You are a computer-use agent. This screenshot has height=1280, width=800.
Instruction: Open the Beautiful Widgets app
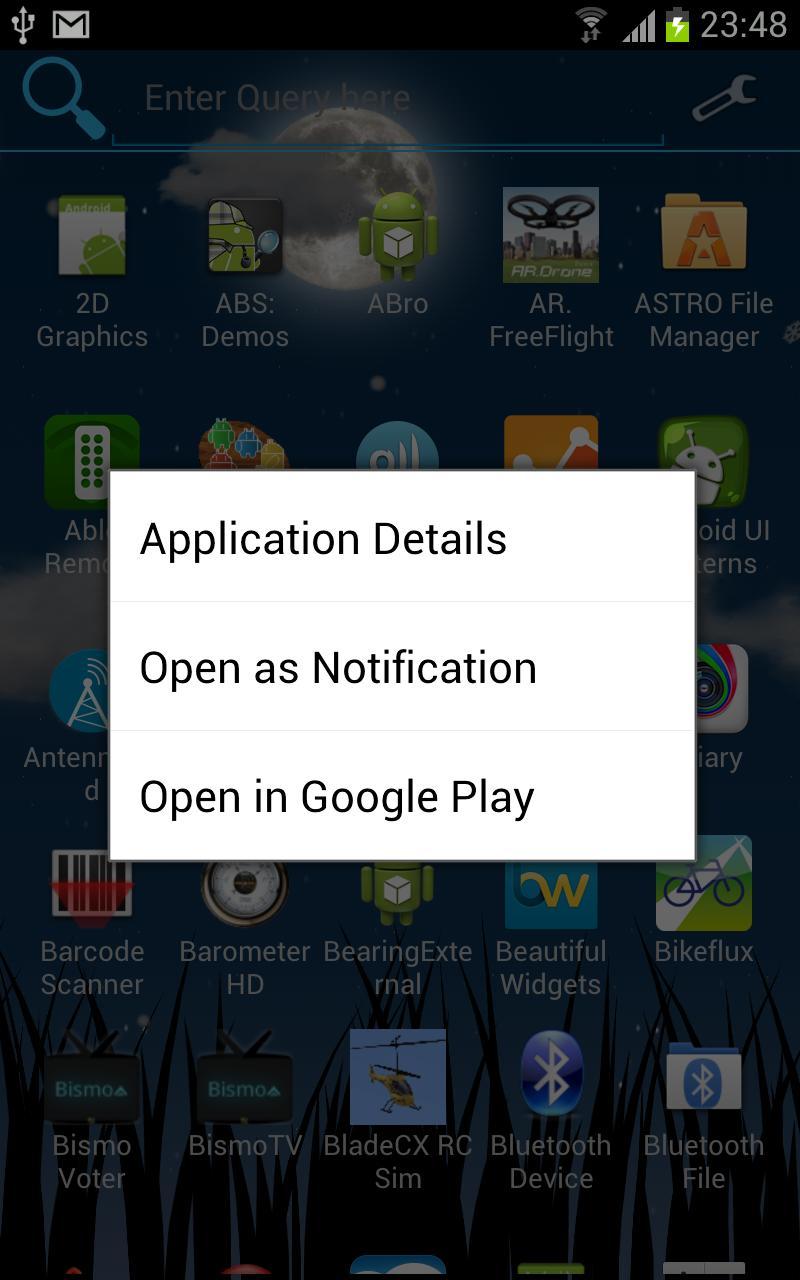click(551, 885)
